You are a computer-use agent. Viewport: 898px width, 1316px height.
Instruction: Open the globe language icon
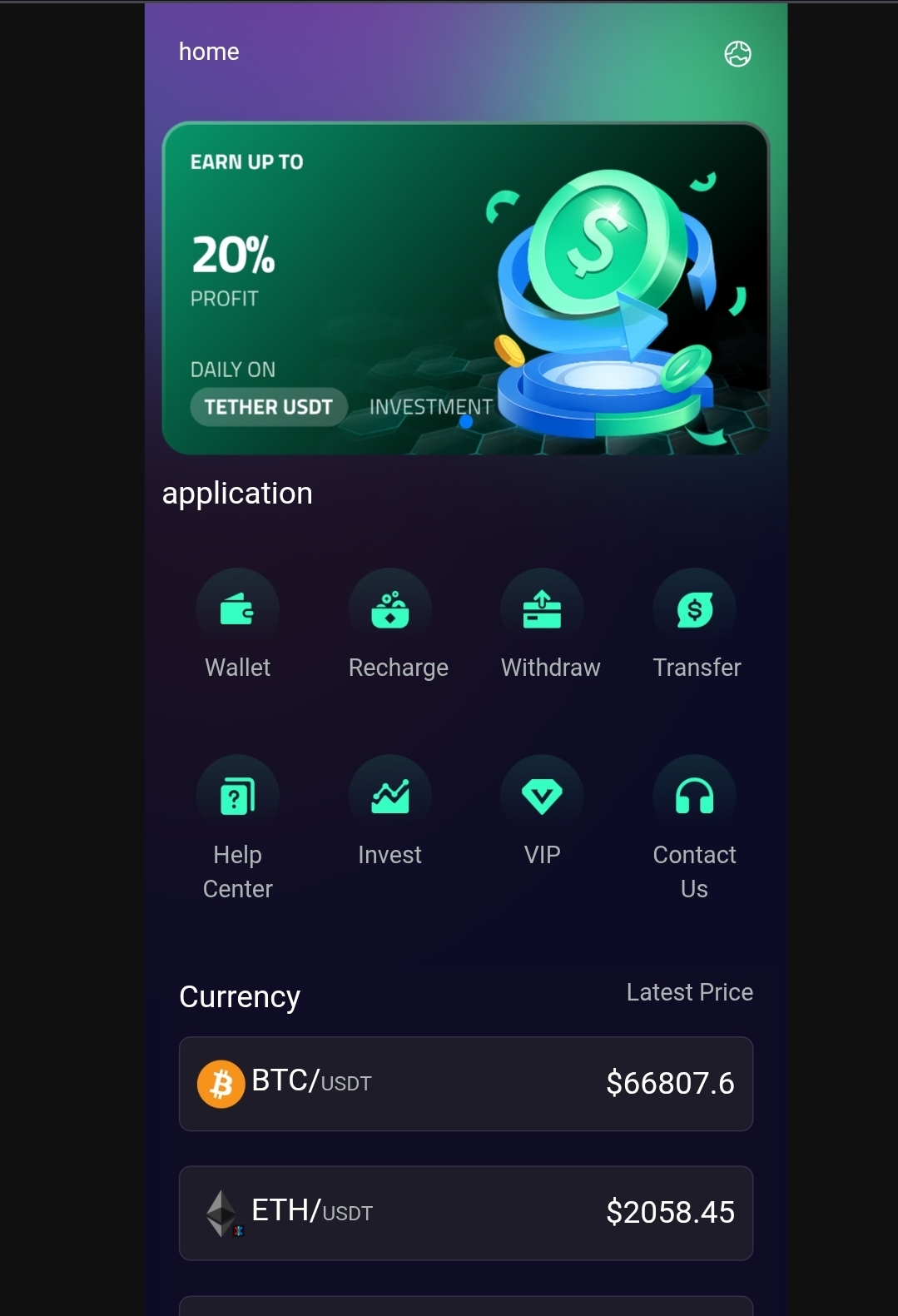(x=737, y=54)
